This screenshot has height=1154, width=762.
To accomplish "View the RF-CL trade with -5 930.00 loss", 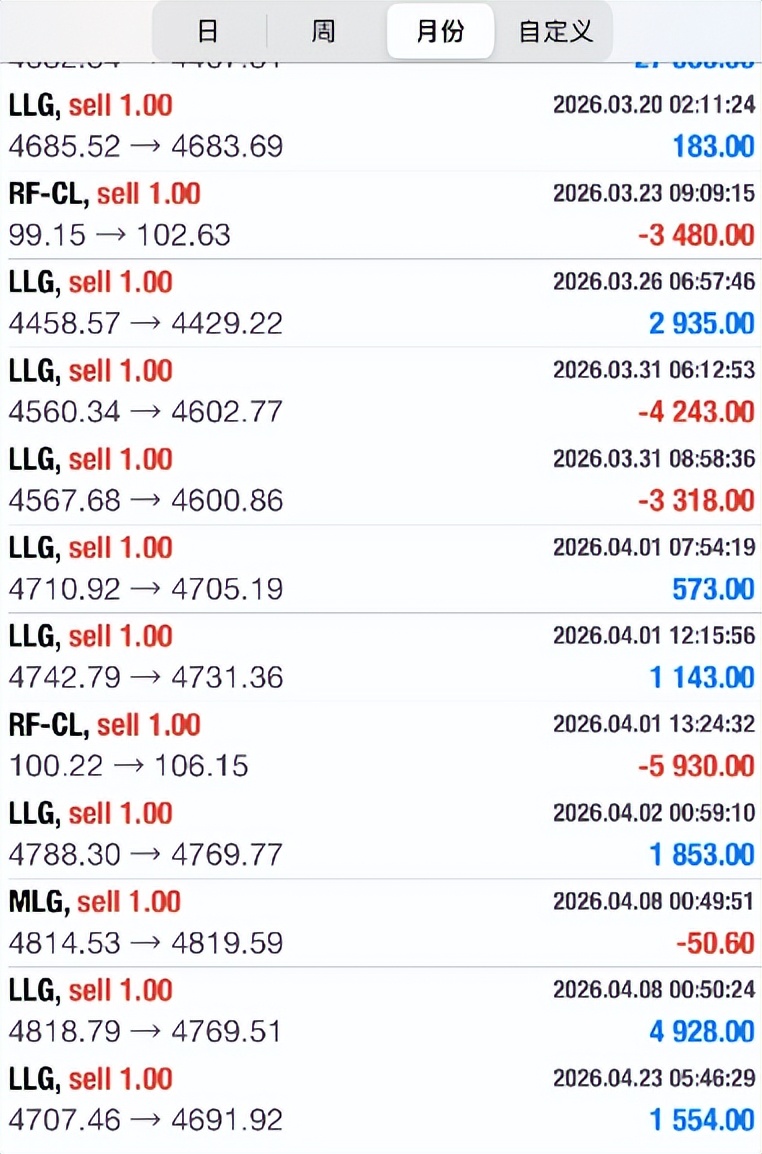I will pyautogui.click(x=380, y=745).
